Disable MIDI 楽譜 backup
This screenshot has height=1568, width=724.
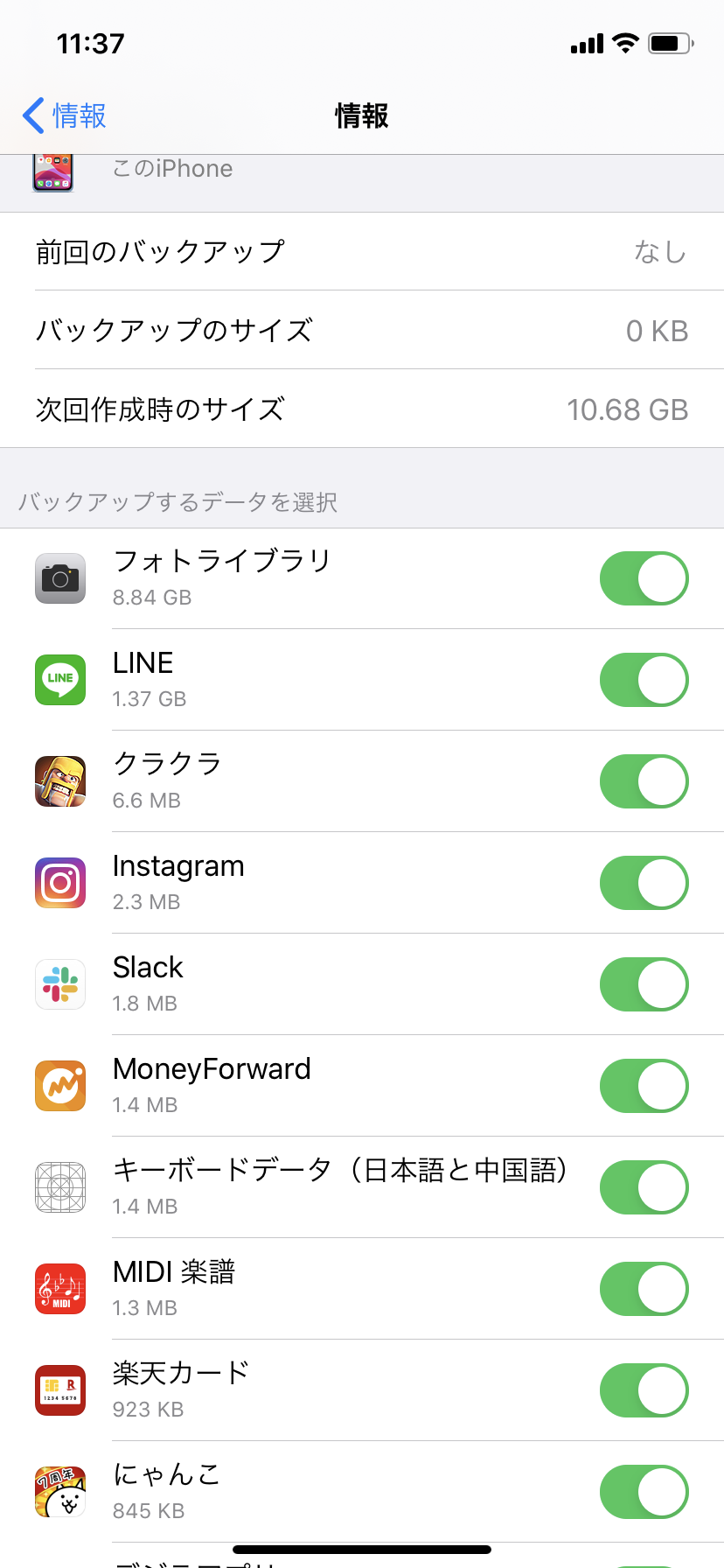[644, 1289]
